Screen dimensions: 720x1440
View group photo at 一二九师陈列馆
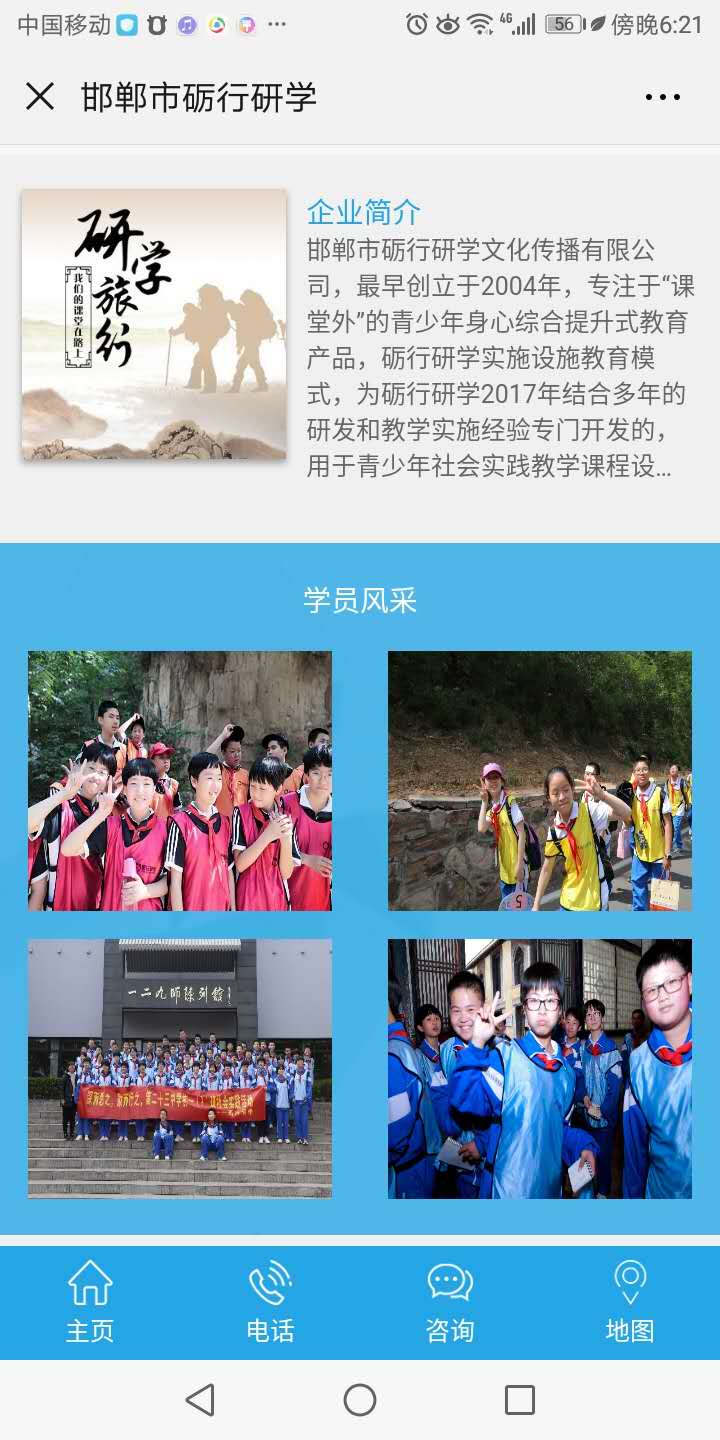(180, 1068)
